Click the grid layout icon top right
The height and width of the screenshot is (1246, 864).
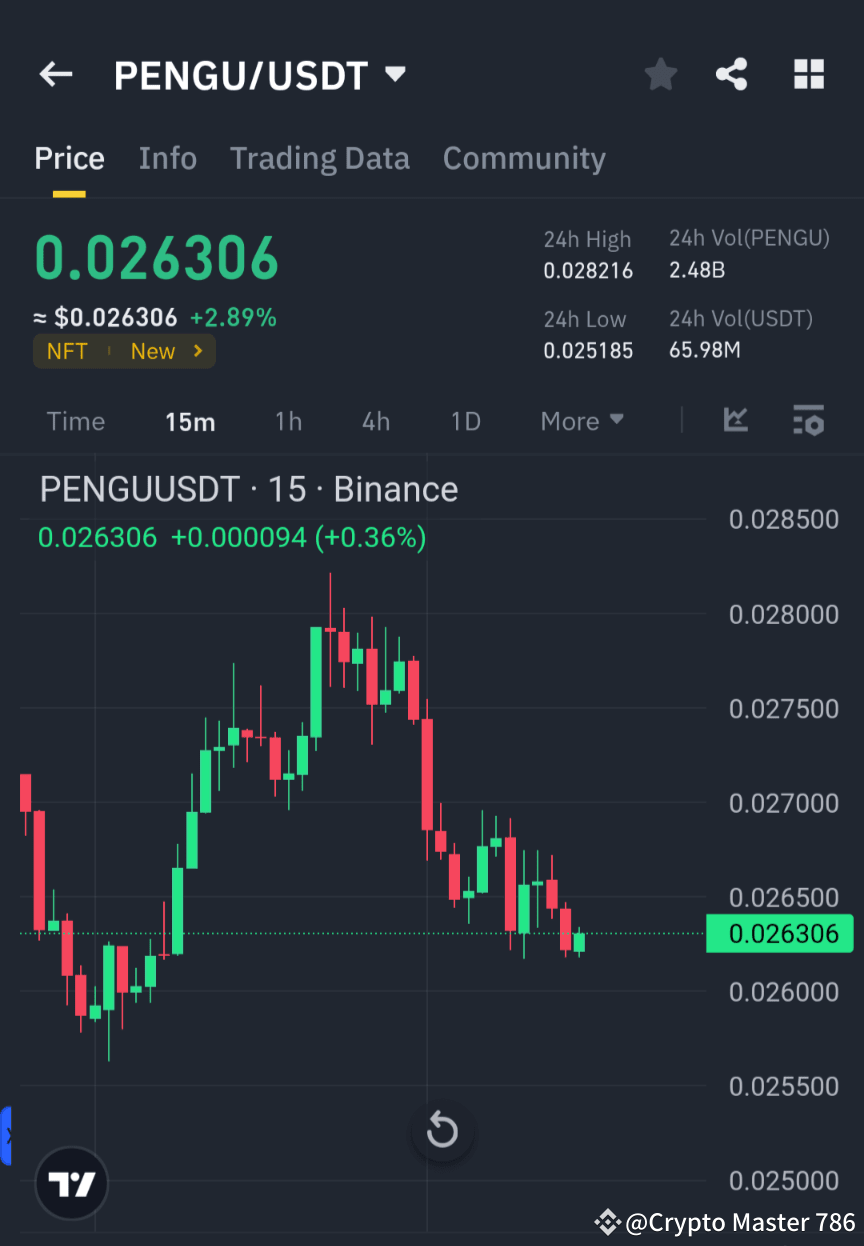pos(808,74)
